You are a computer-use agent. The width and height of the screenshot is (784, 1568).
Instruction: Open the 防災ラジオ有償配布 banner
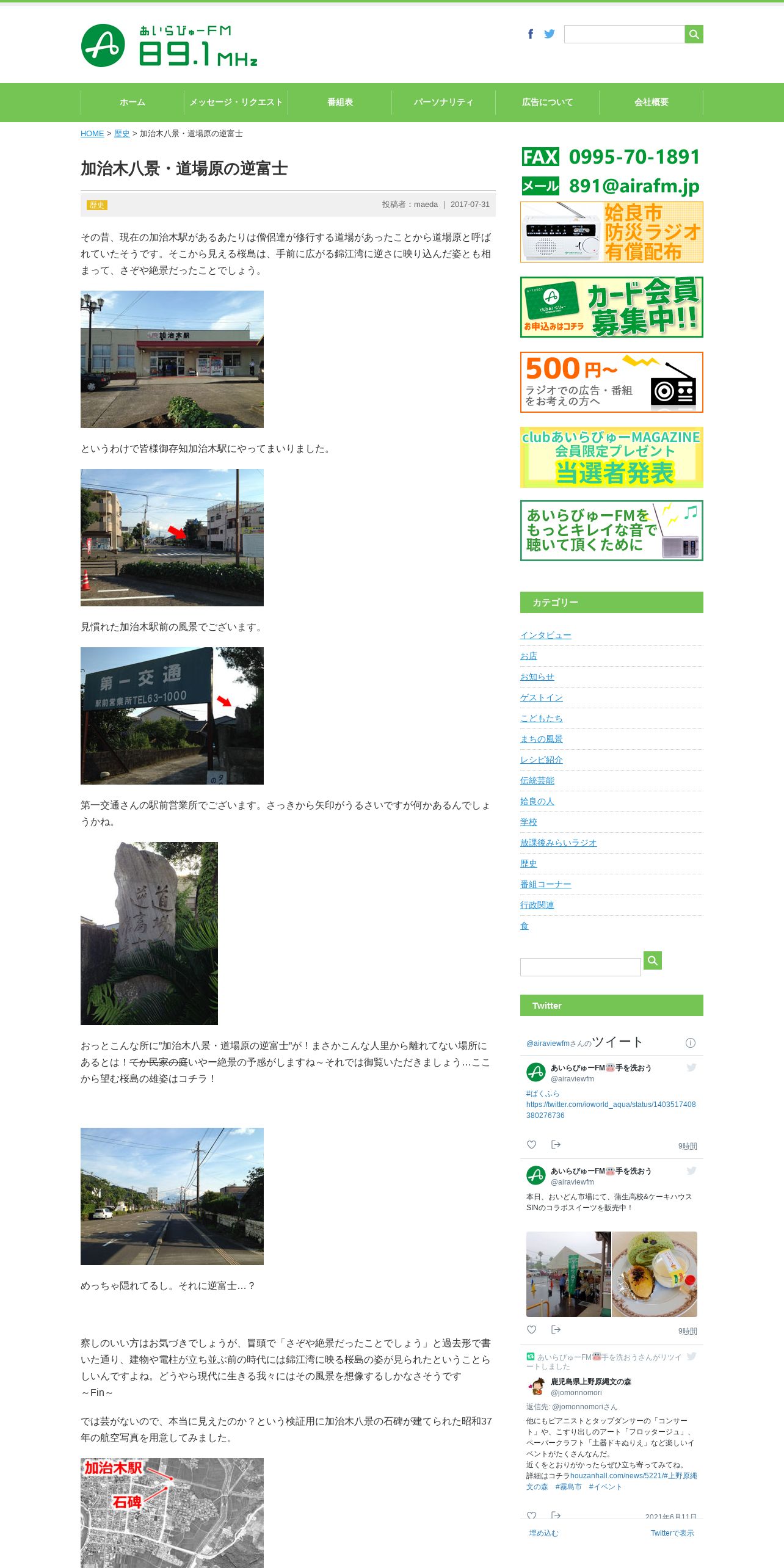[612, 232]
